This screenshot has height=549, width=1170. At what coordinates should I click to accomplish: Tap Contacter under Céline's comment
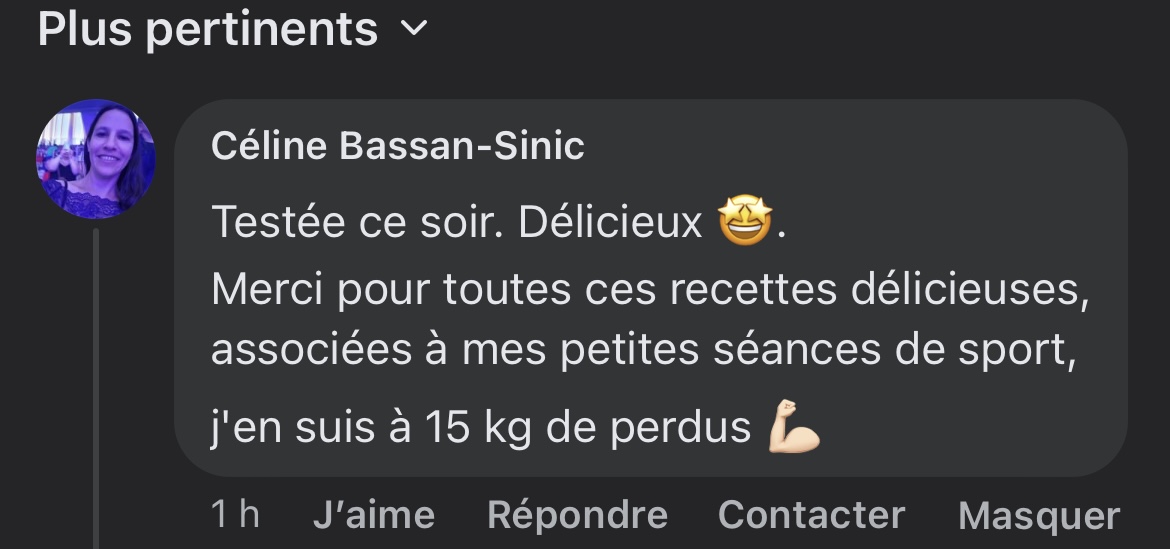pos(811,515)
